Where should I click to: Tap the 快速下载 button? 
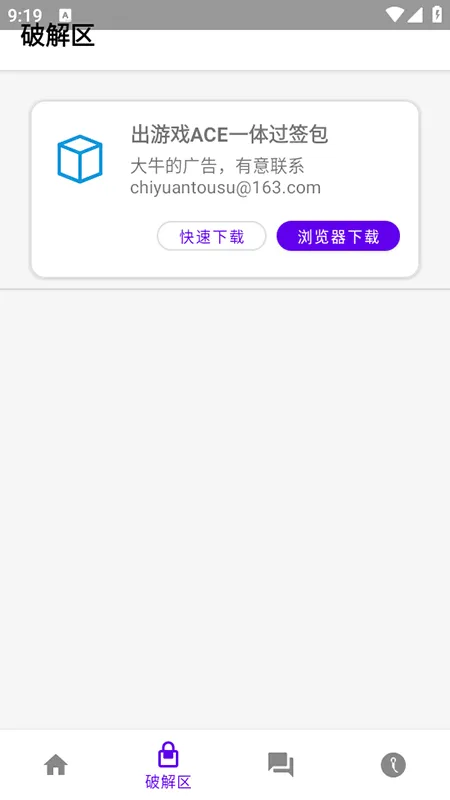(211, 236)
